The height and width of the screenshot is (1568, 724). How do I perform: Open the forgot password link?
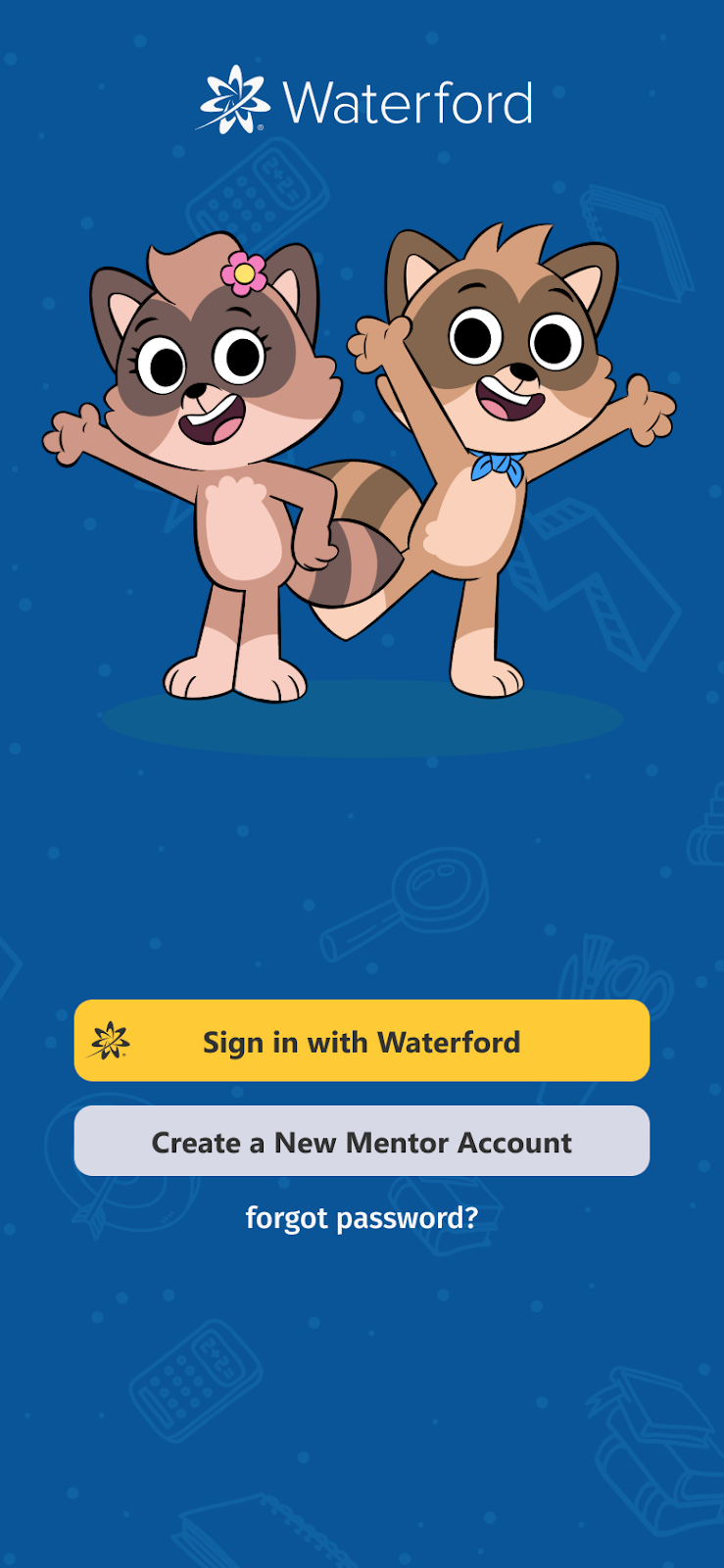click(x=362, y=1218)
